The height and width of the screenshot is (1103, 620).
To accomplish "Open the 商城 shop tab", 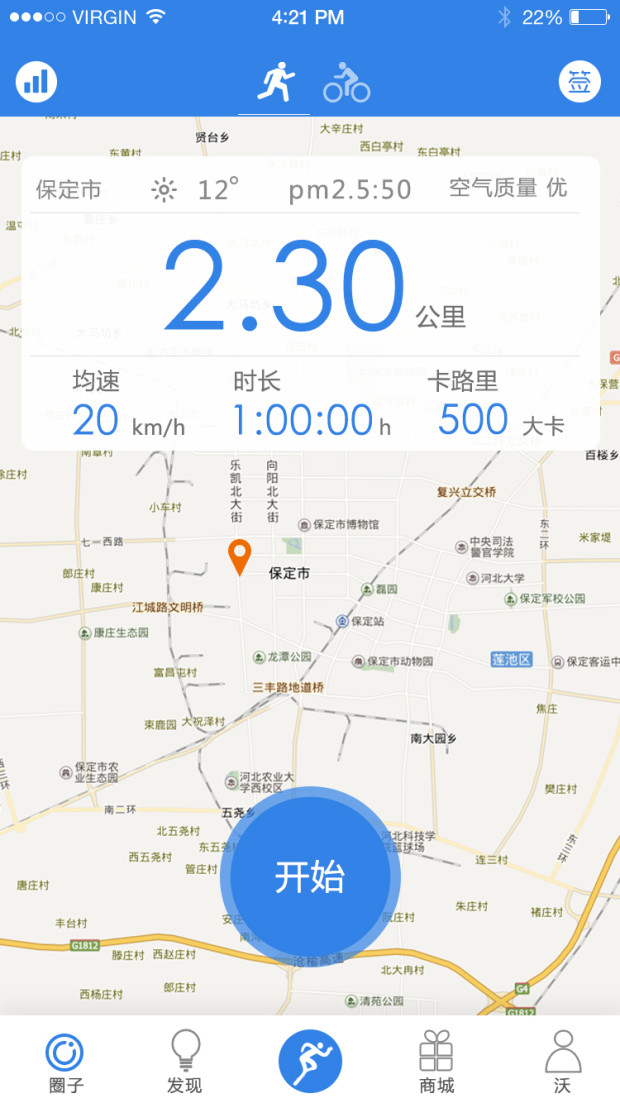I will (436, 1062).
